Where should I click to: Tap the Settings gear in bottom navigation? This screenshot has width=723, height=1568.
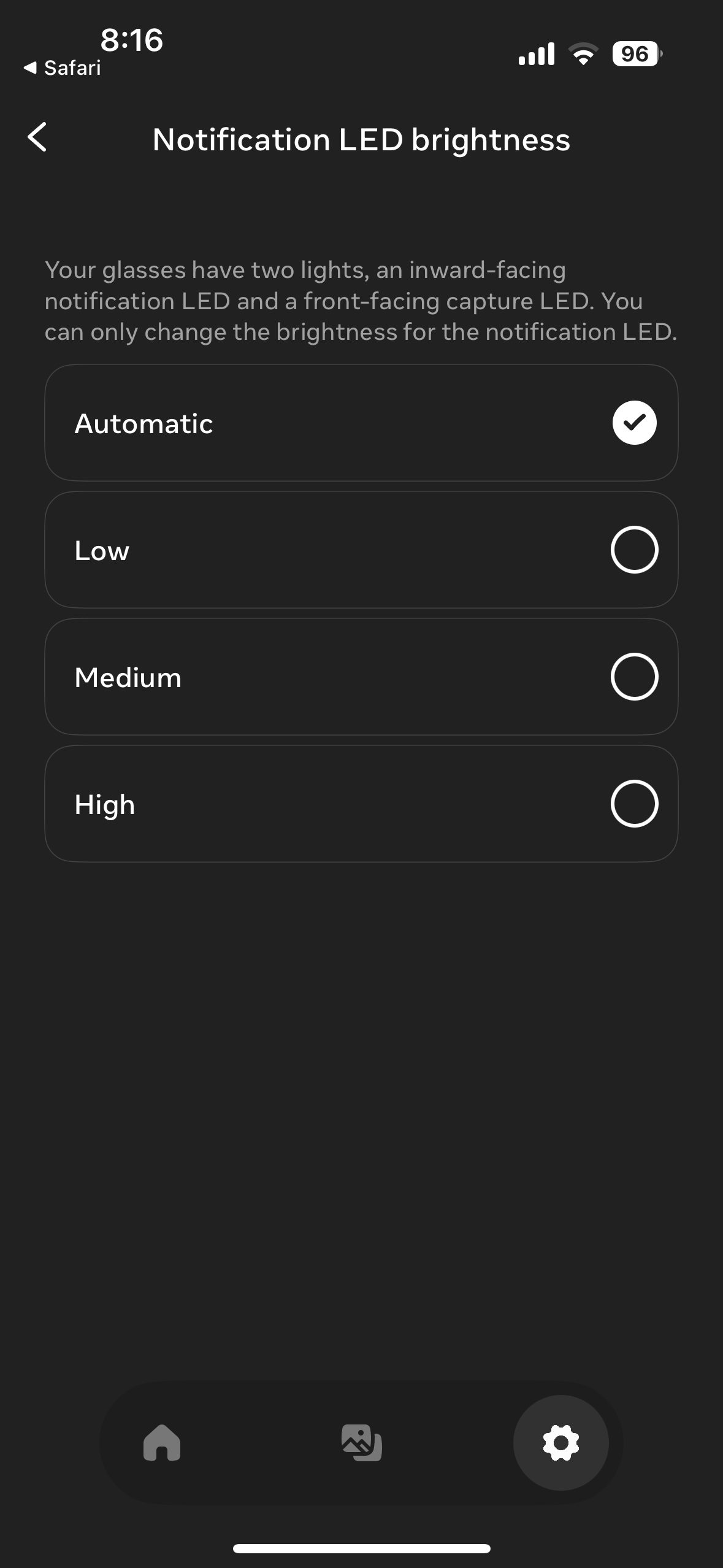pos(560,1443)
